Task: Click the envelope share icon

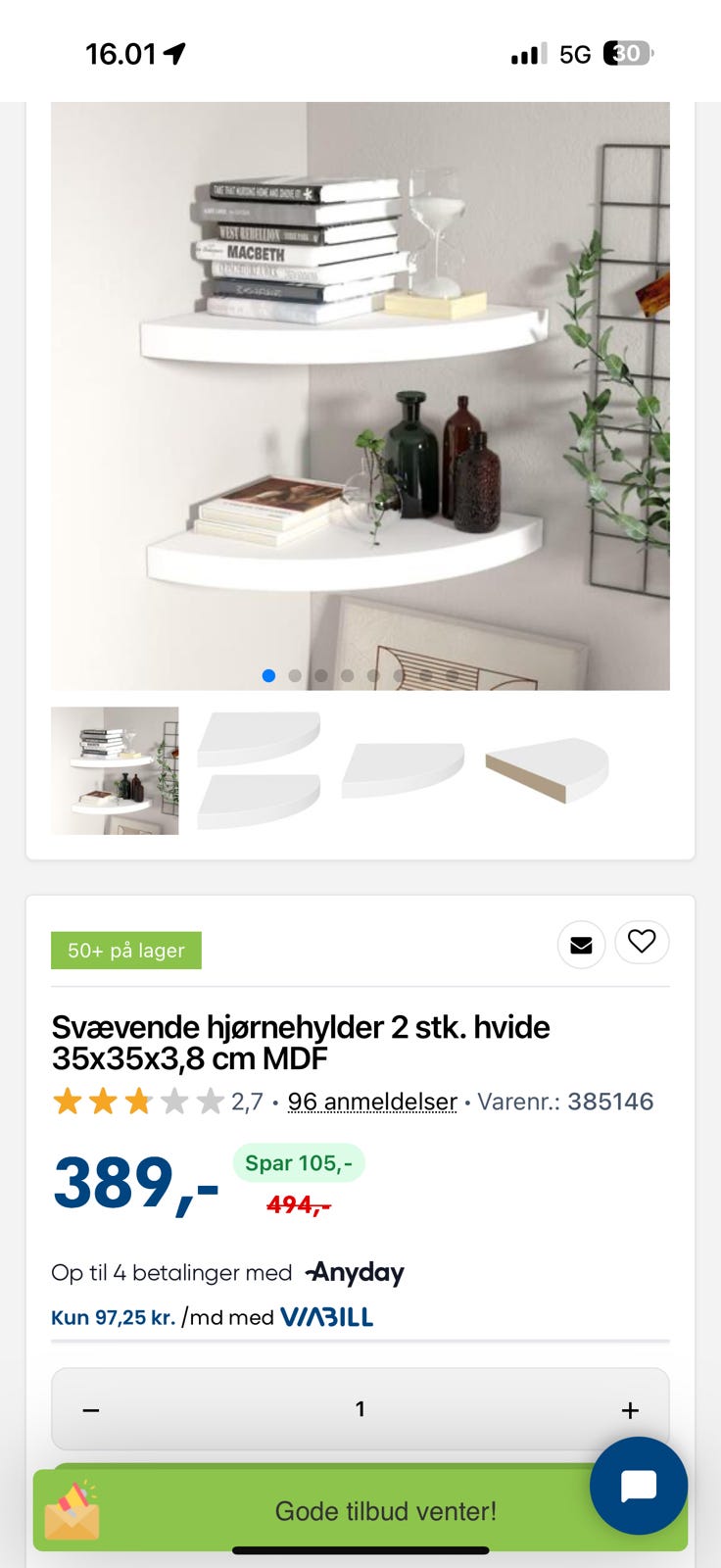Action: pyautogui.click(x=581, y=943)
